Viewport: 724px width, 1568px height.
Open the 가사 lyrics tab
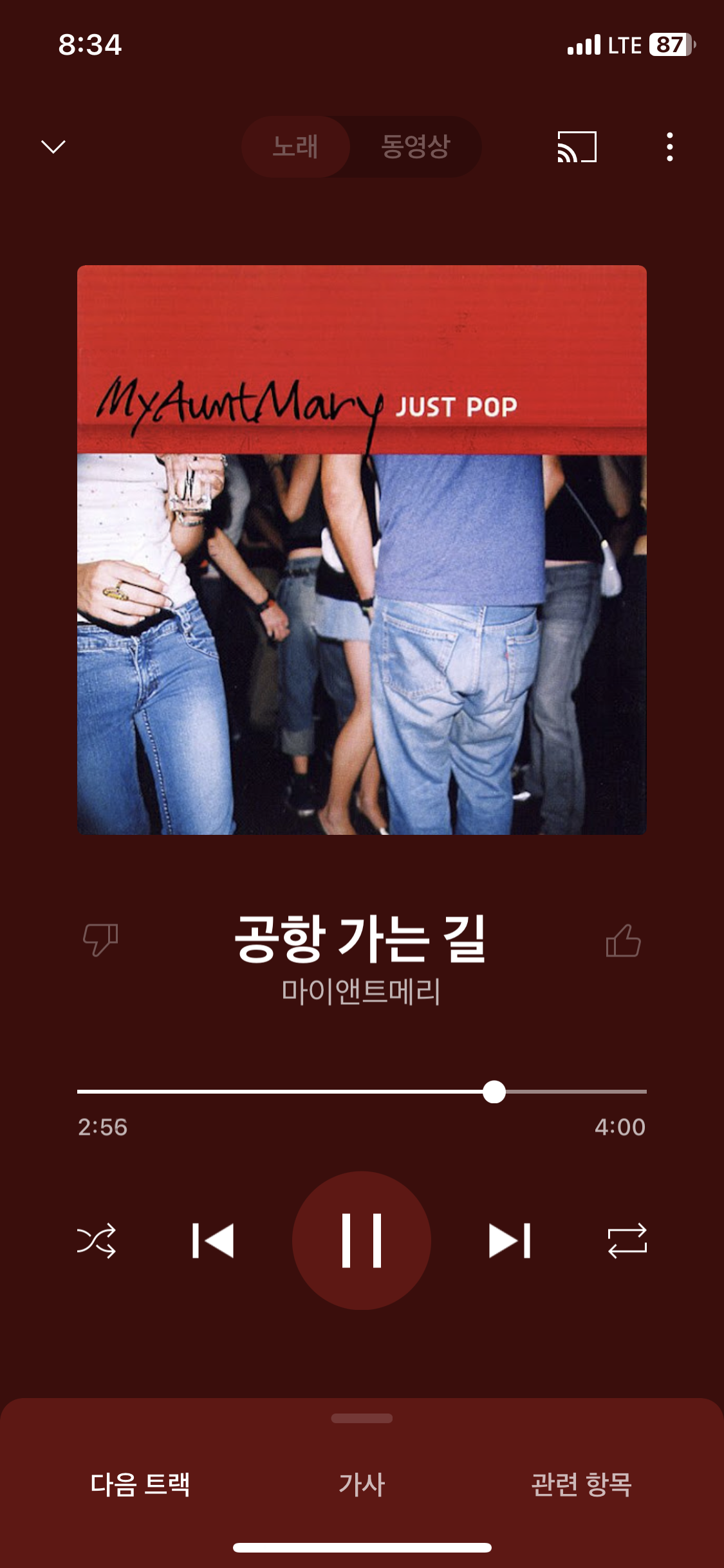point(362,1484)
